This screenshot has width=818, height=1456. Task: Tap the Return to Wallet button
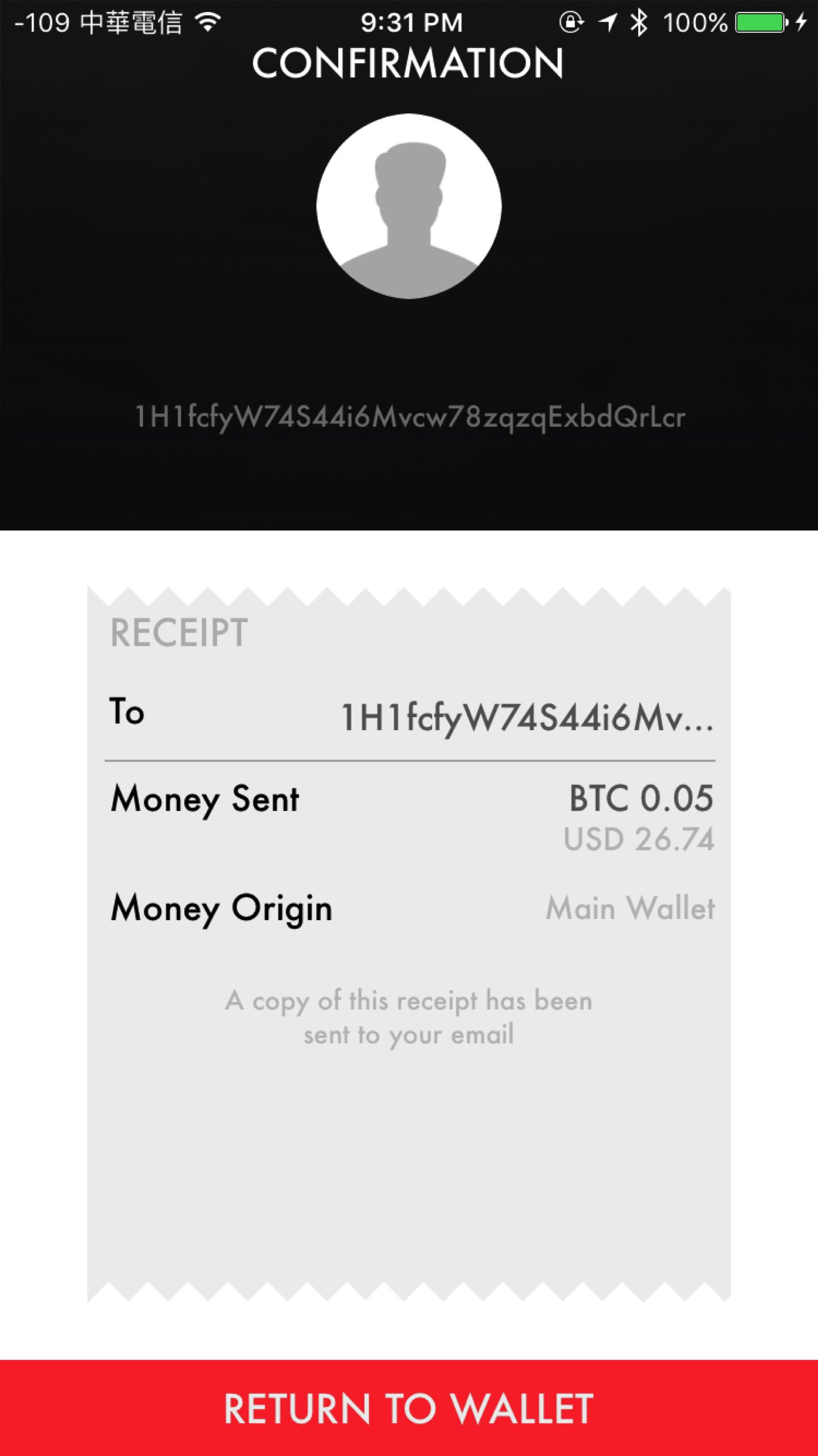(409, 1408)
